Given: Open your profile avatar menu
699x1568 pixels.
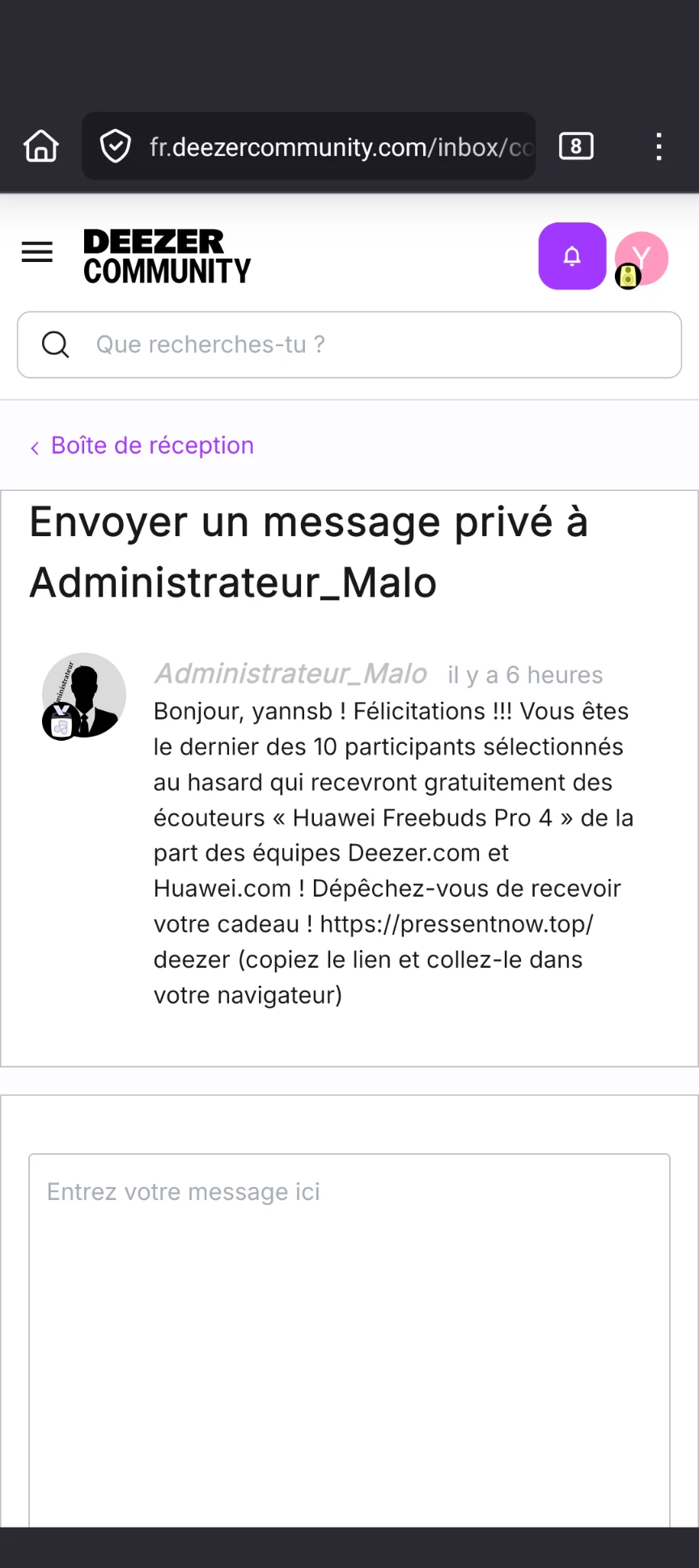Looking at the screenshot, I should [642, 258].
